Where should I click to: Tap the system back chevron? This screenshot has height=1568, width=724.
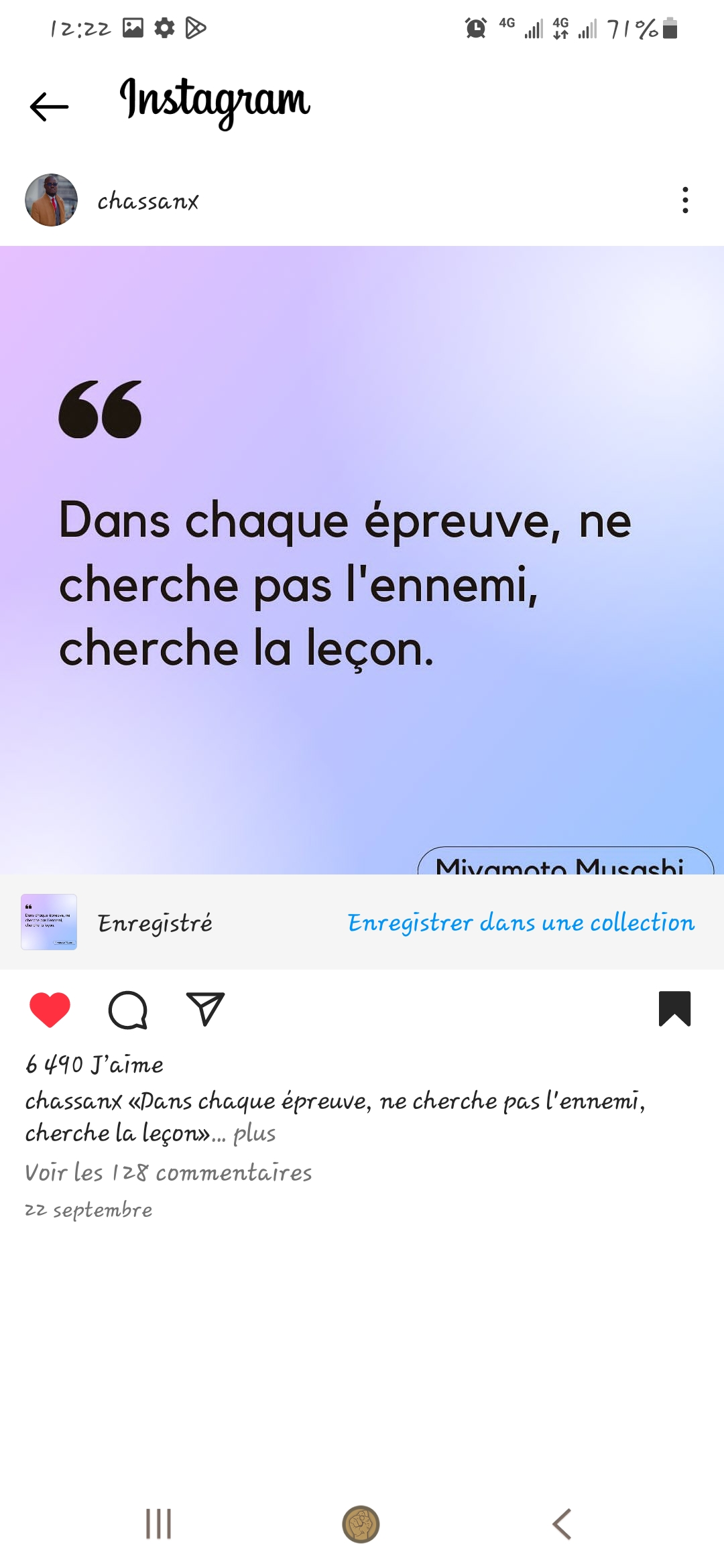pos(562,1524)
